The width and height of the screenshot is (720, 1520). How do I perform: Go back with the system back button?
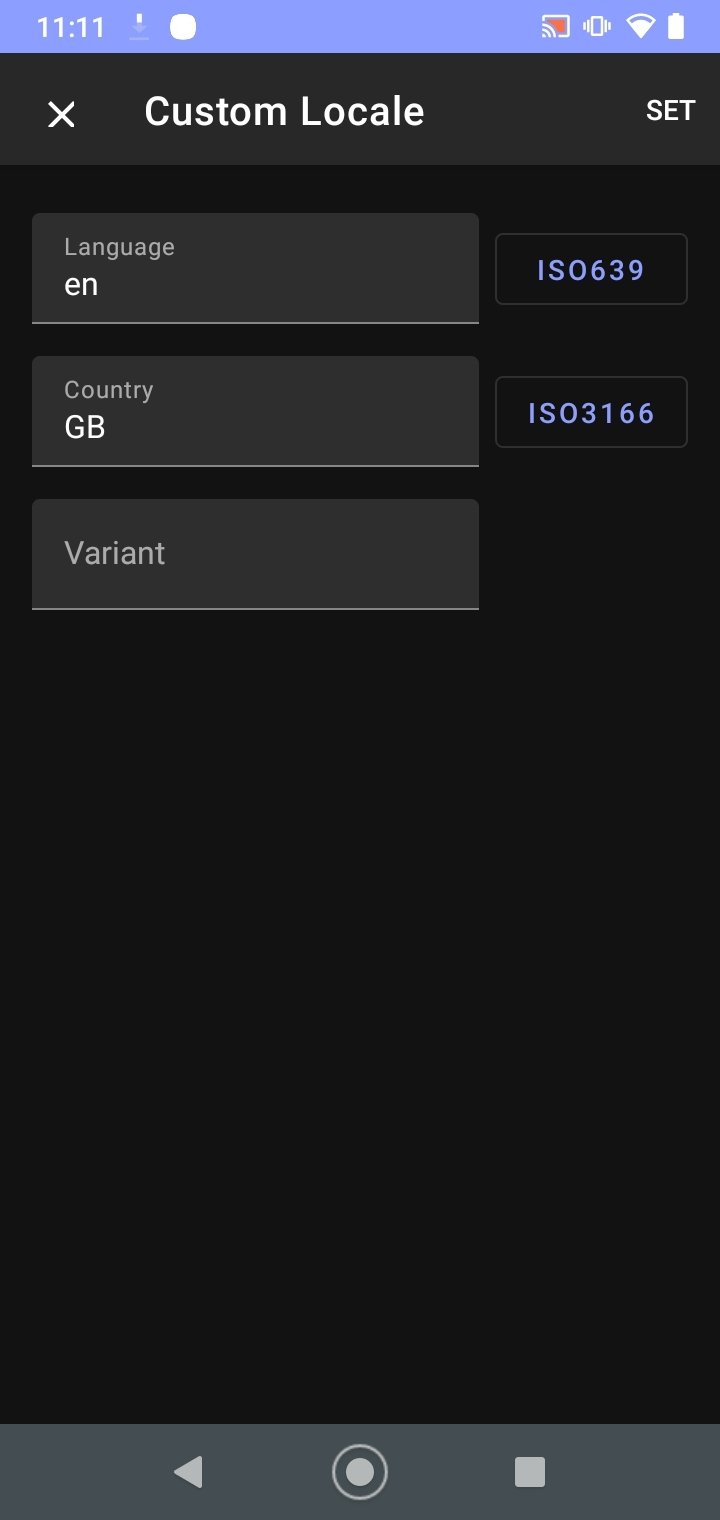click(x=188, y=1472)
